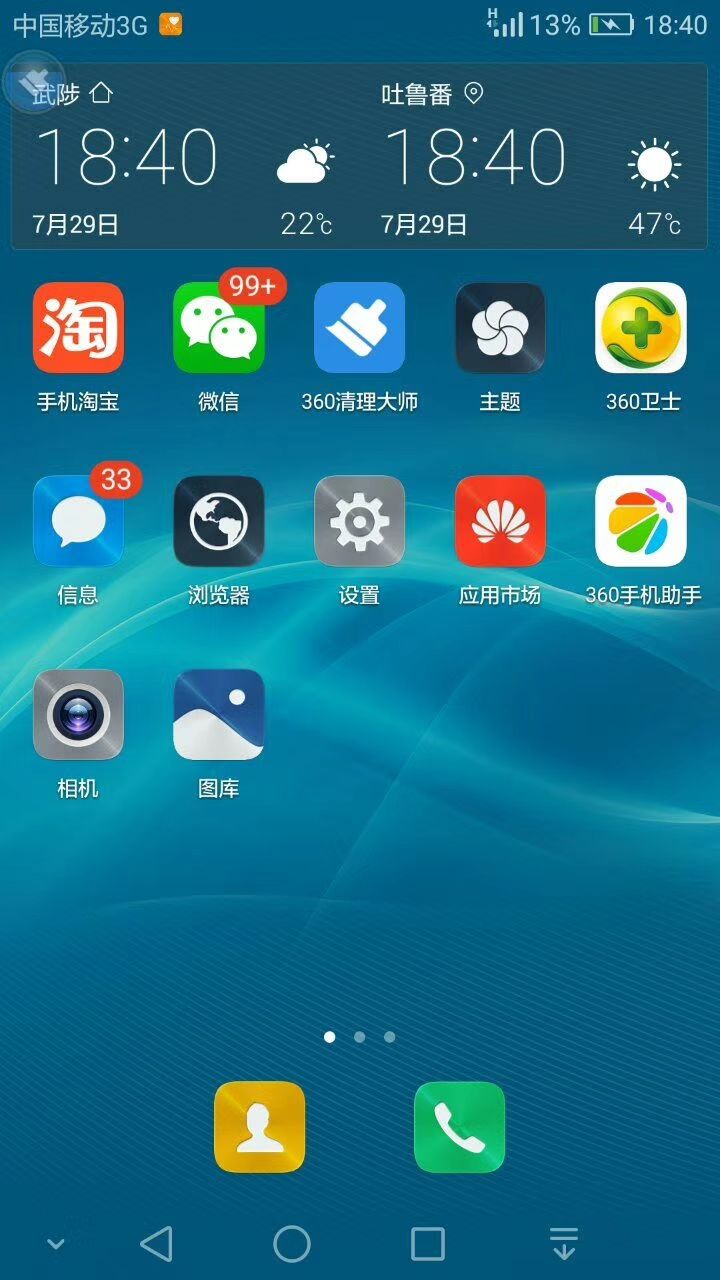The image size is (720, 1280).
Task: Launch 微信 with 99+ unread badge
Action: (219, 328)
